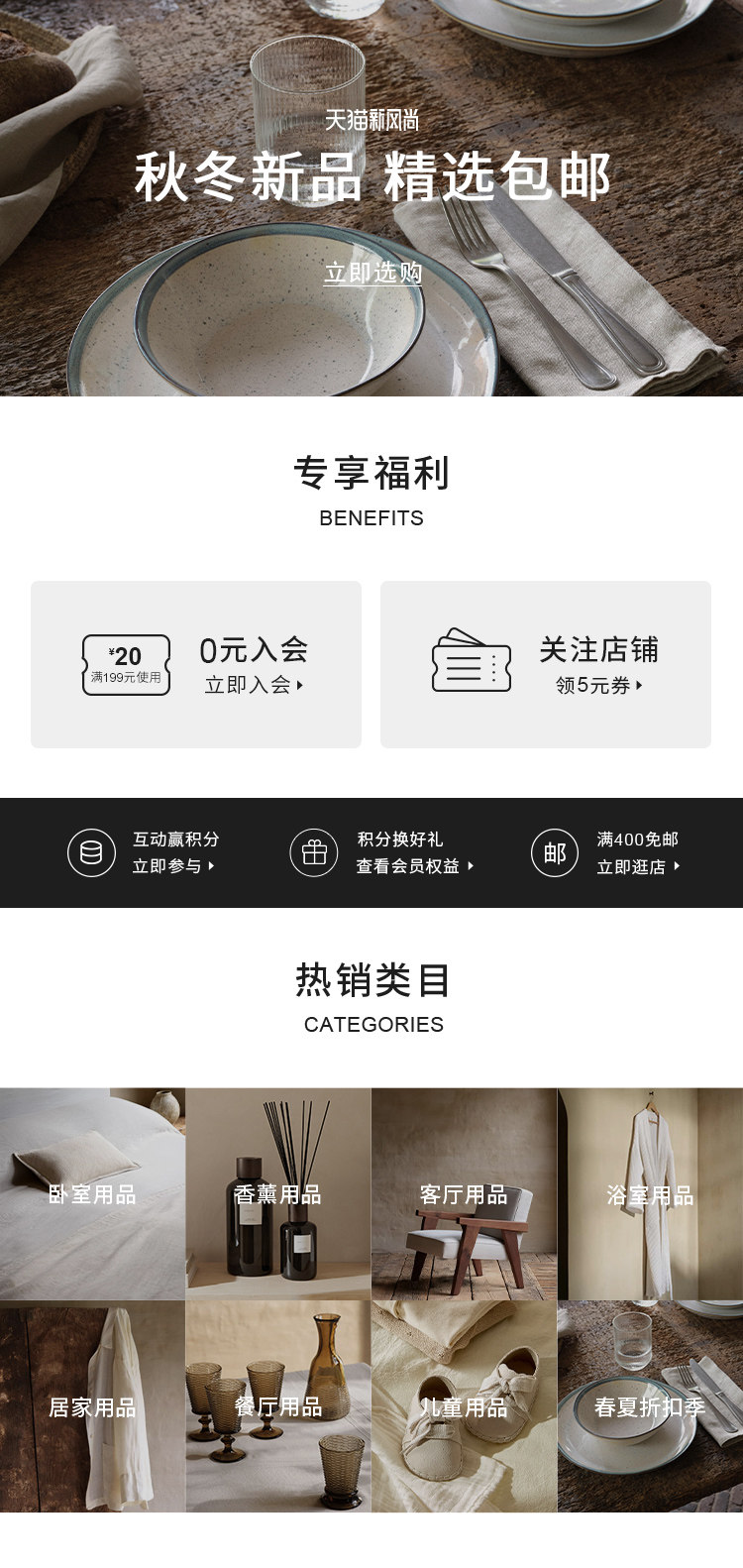Screen dimensions: 743x1568
Task: Browse the 香薰用品 category
Action: (278, 1194)
